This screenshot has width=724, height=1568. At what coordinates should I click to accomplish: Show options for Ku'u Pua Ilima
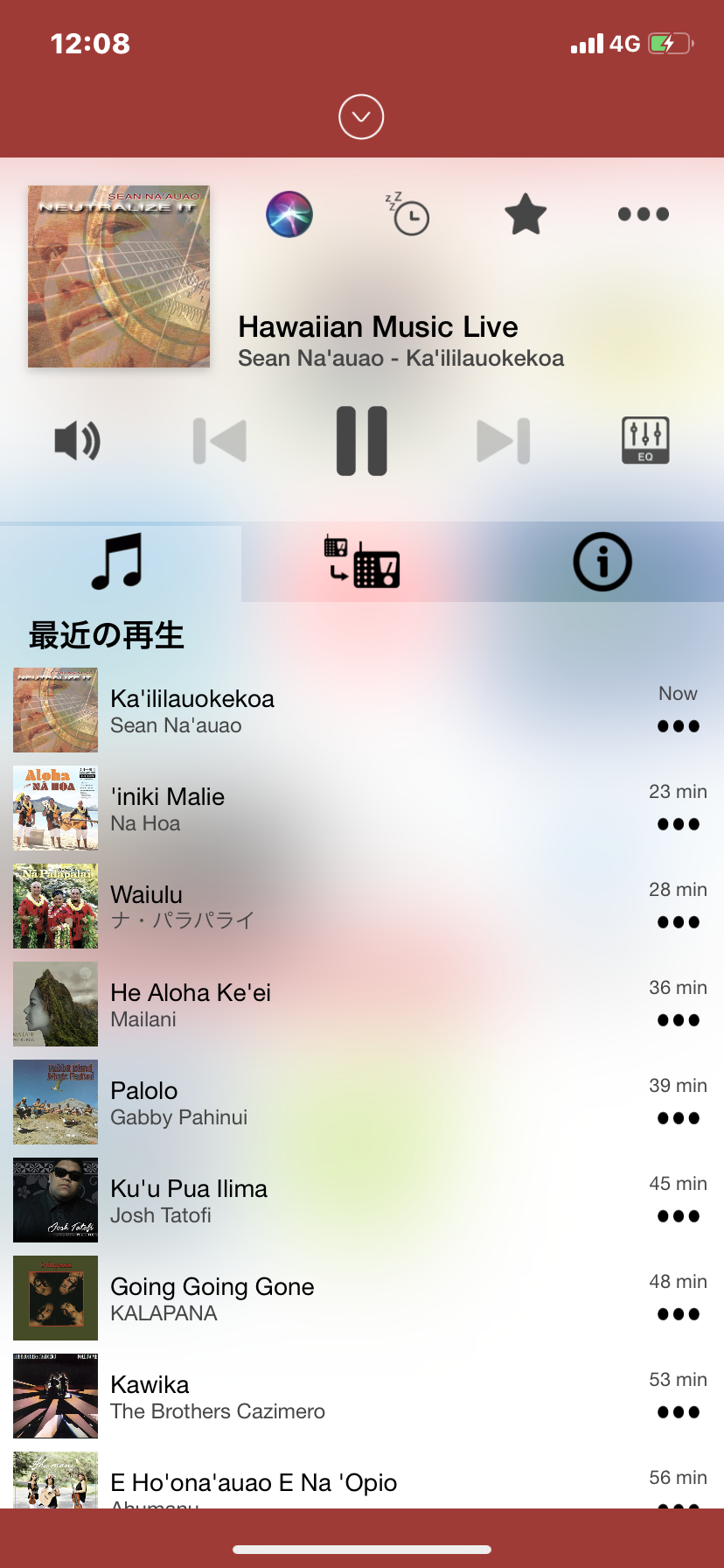click(679, 1216)
